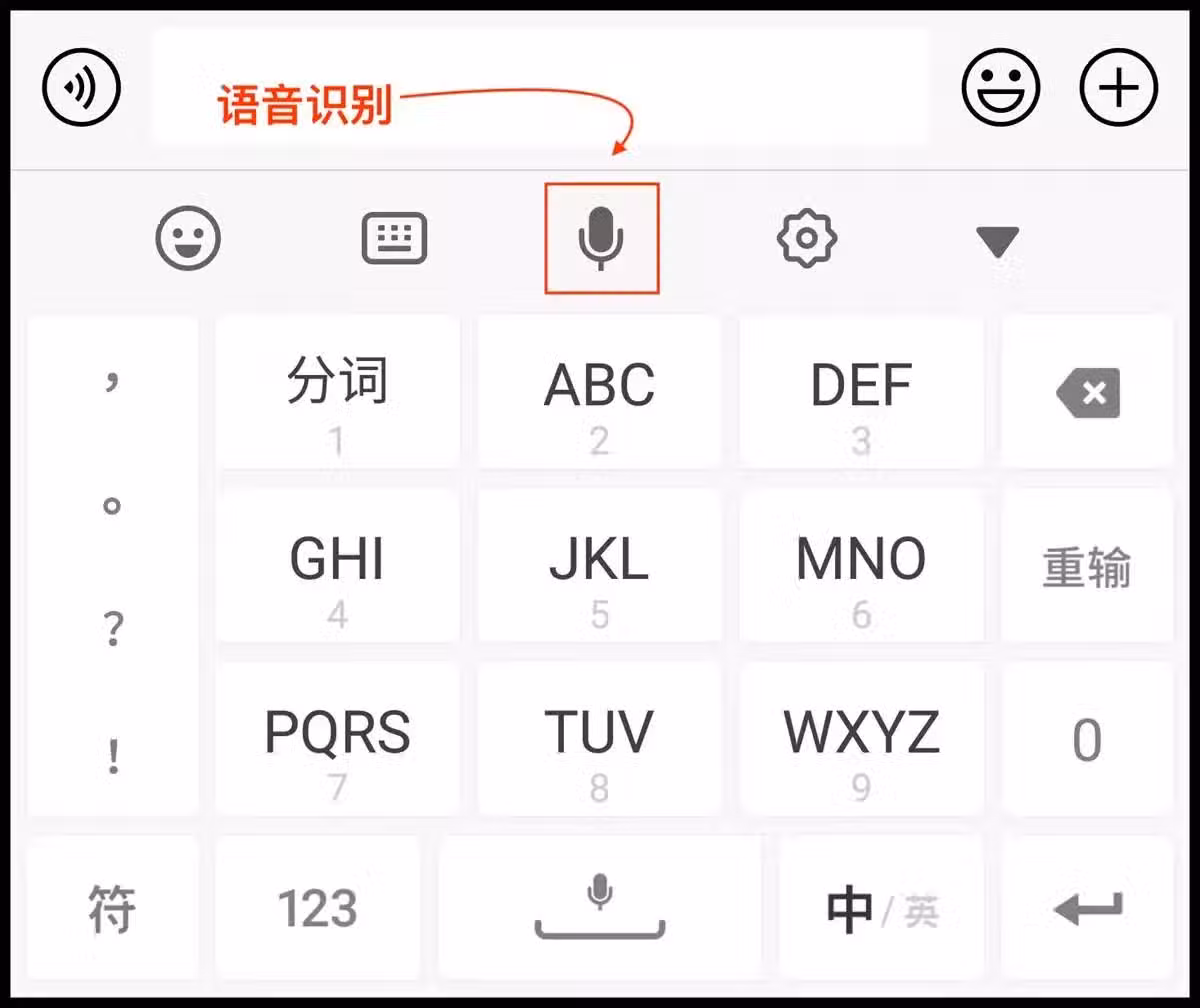This screenshot has height=1008, width=1200.
Task: Tap the 分词 1 key
Action: (338, 393)
